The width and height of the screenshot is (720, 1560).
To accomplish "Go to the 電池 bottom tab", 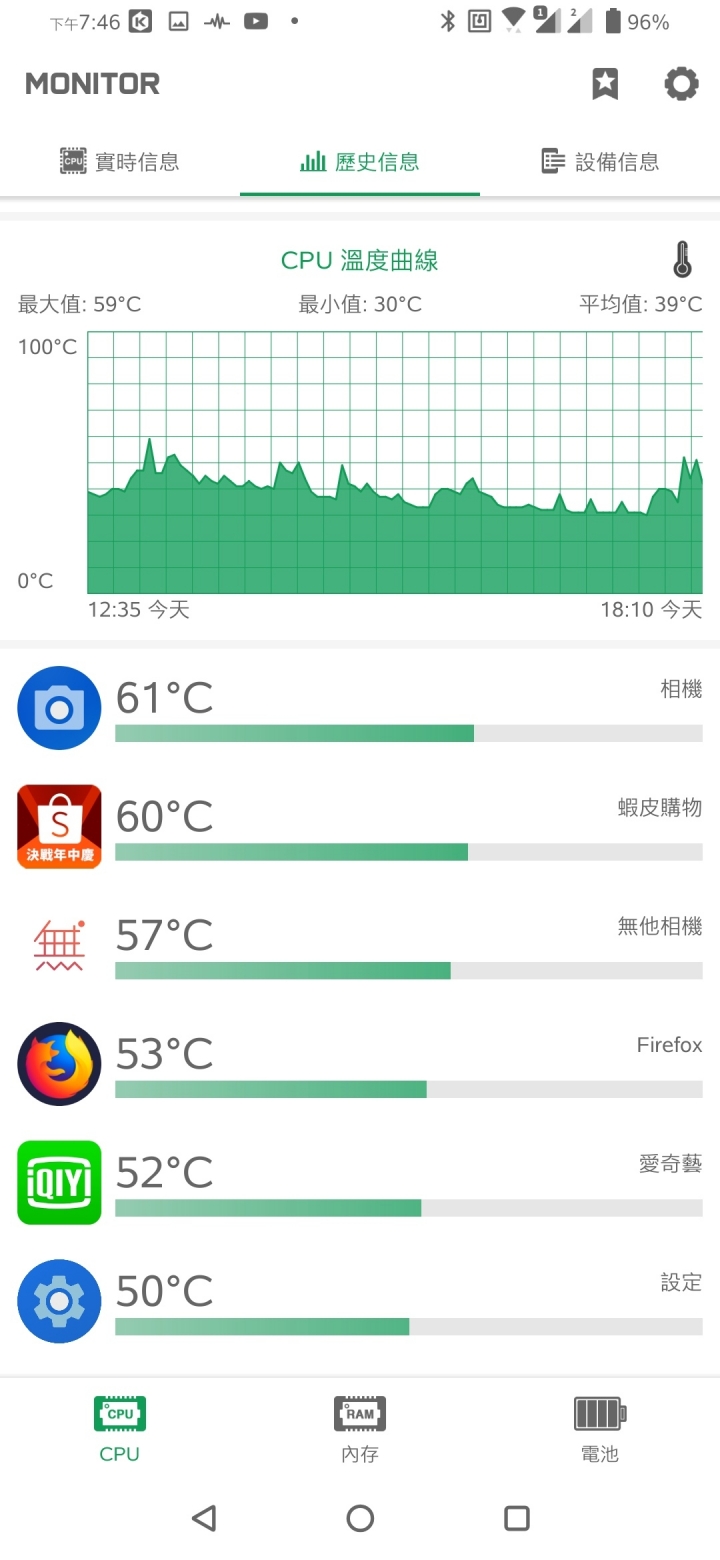I will point(600,1430).
